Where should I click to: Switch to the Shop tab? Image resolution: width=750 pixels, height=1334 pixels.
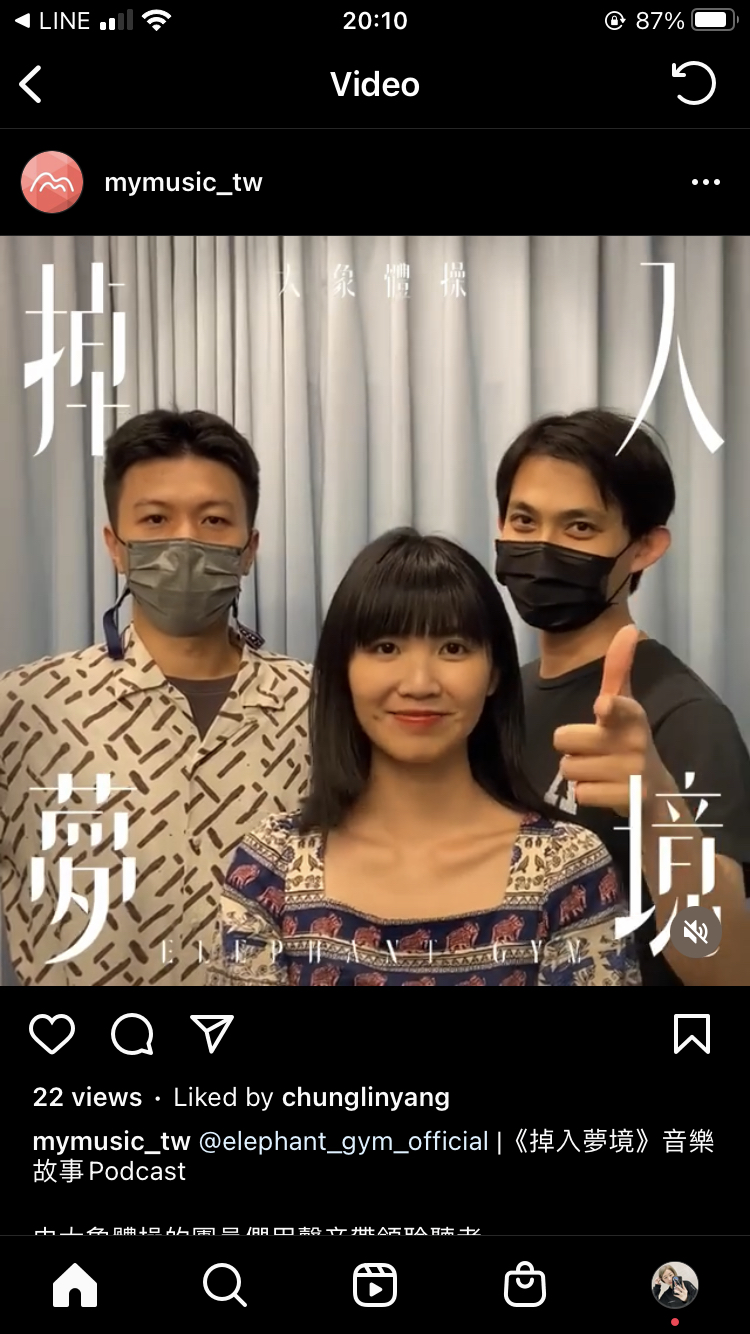click(525, 1285)
